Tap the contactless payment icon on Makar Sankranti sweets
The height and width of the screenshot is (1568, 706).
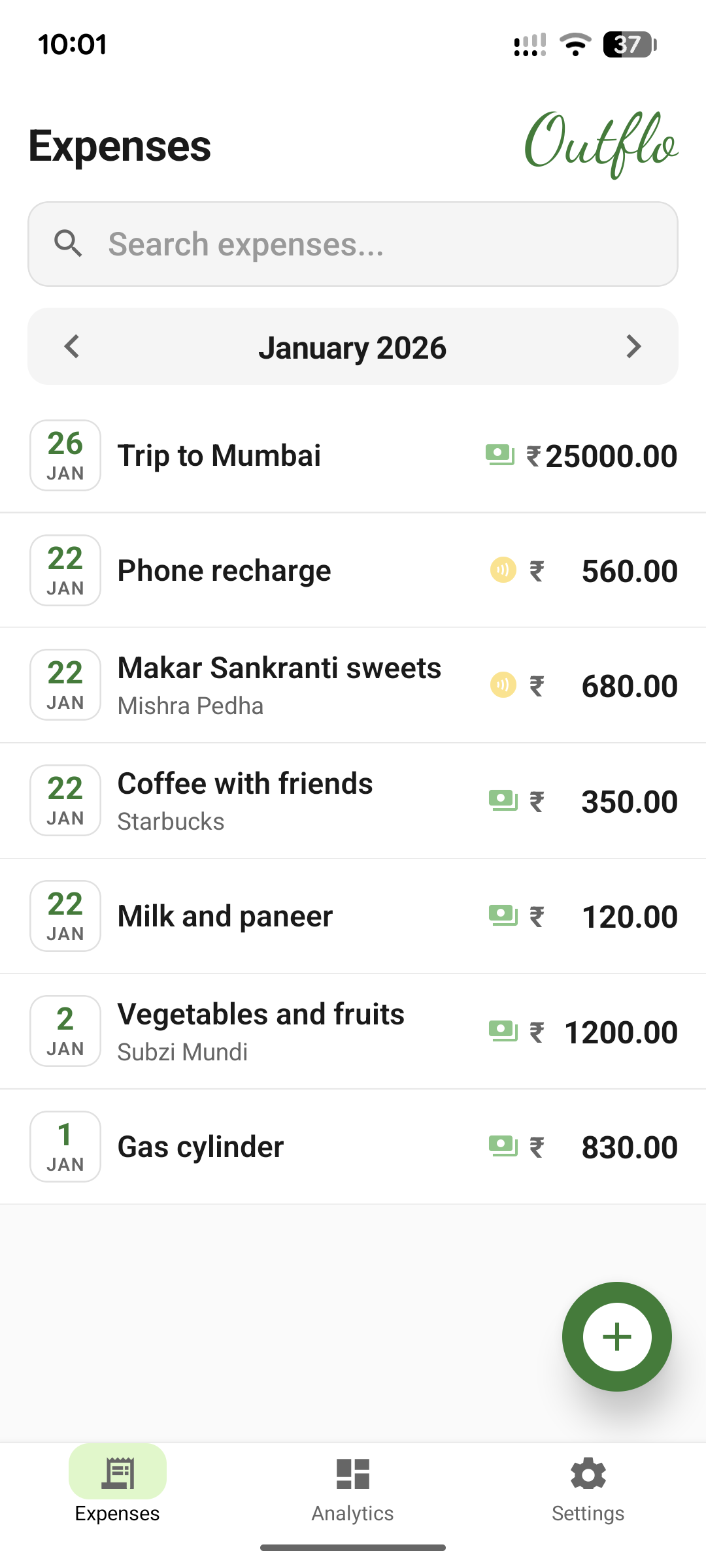(x=501, y=685)
